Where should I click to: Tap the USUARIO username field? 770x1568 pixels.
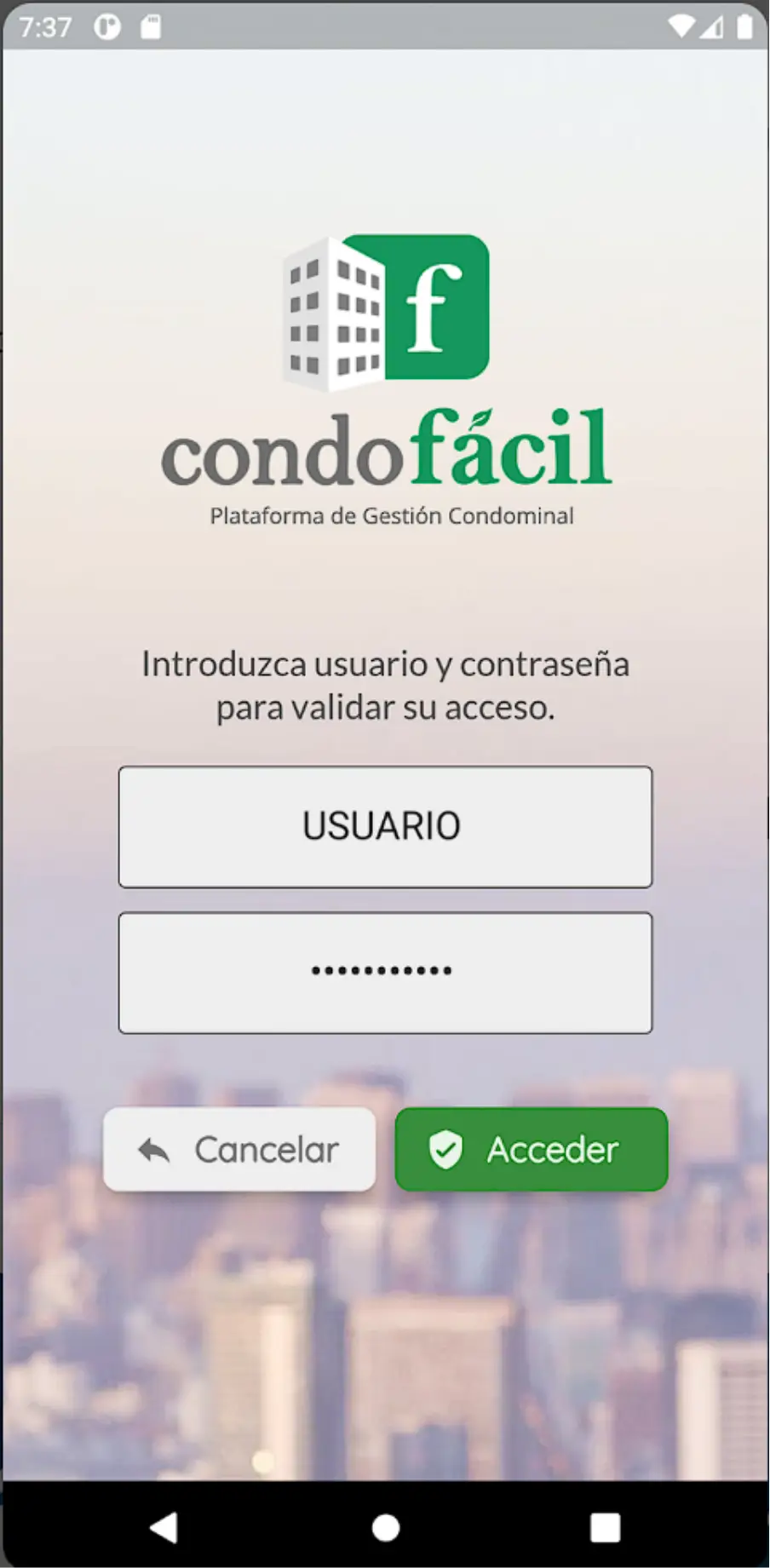[385, 826]
